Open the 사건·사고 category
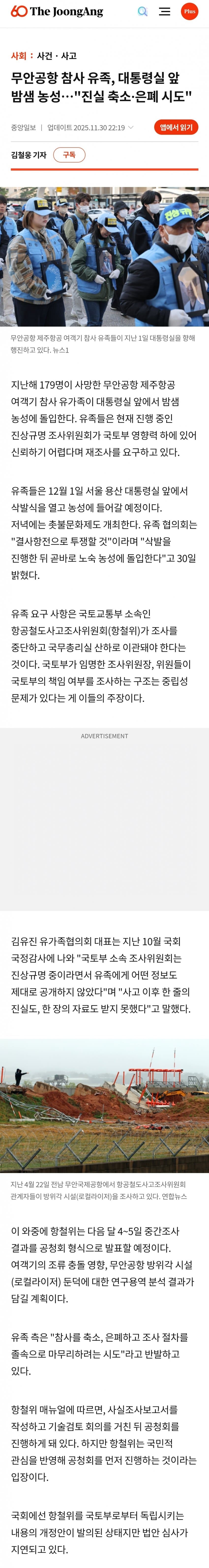The image size is (209, 1568). click(57, 56)
